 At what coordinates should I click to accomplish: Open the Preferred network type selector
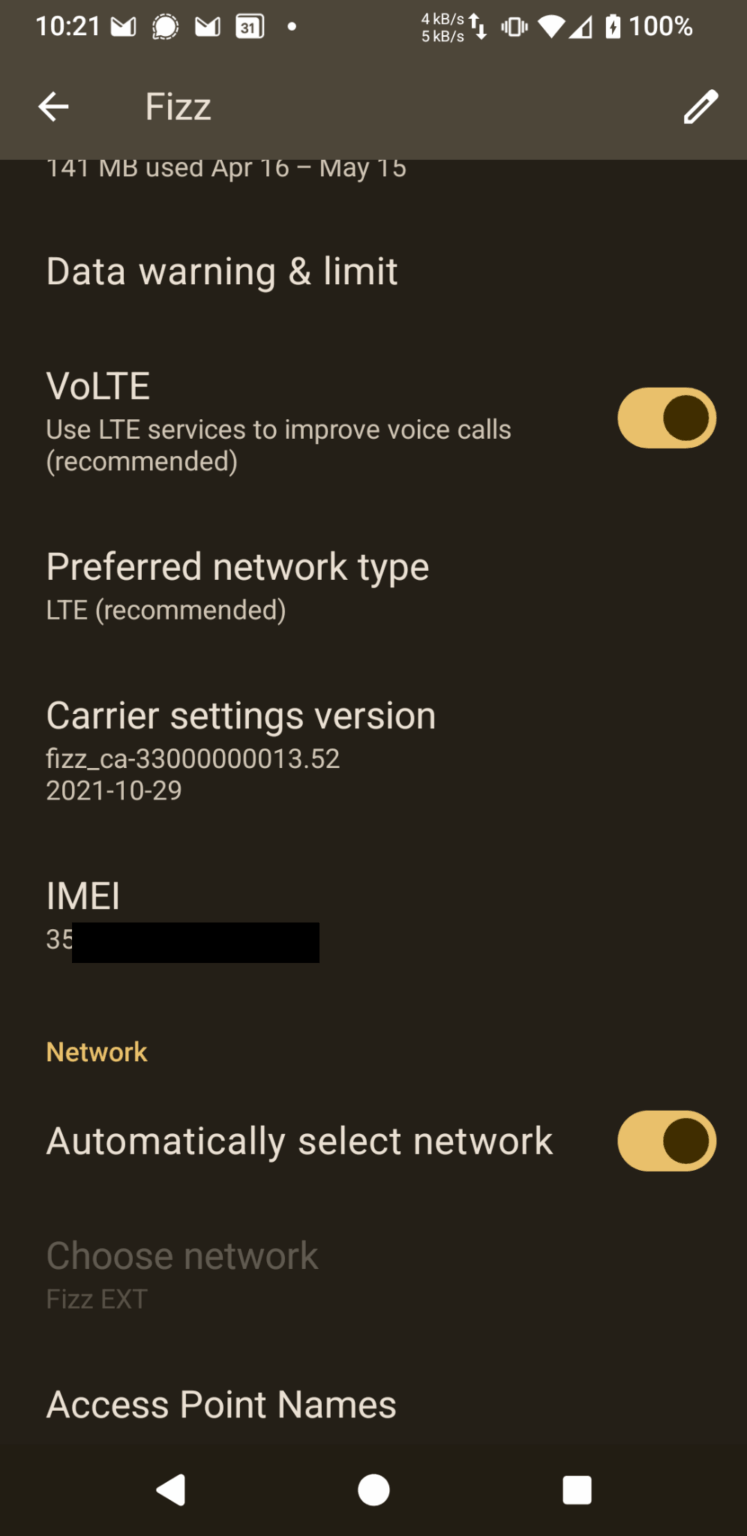click(237, 583)
